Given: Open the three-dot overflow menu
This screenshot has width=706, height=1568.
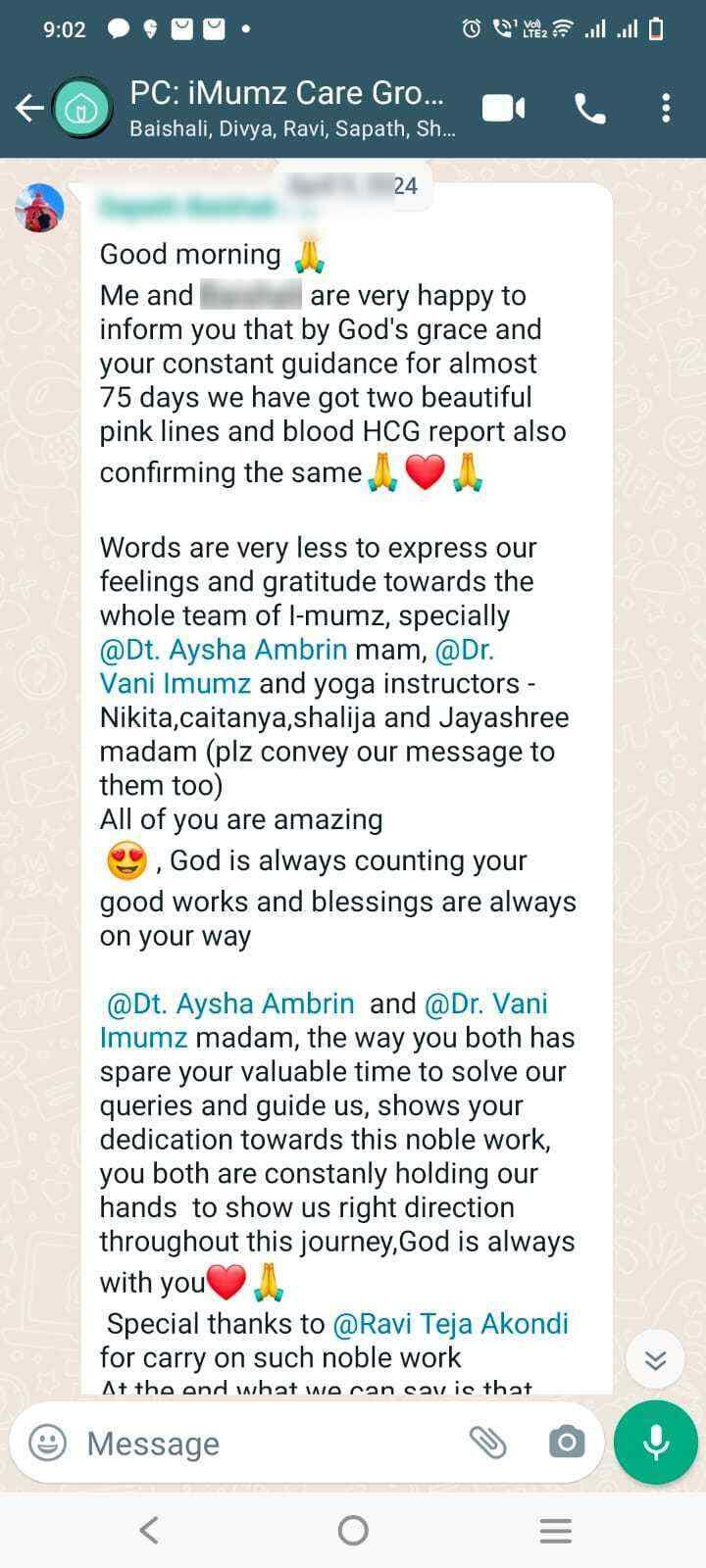Looking at the screenshot, I should pos(666,108).
